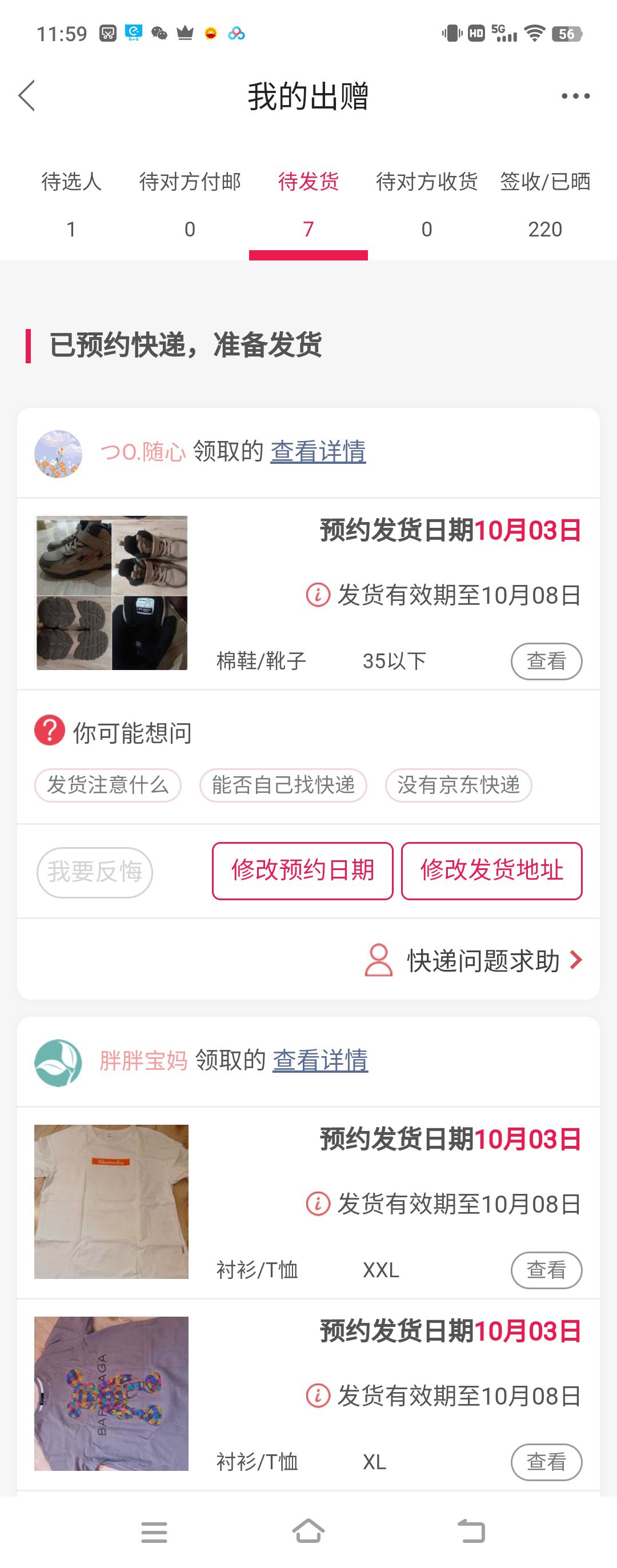The height and width of the screenshot is (1568, 617).
Task: Open 查看详情 for 胖胖宝妈's claim
Action: pyautogui.click(x=320, y=1060)
